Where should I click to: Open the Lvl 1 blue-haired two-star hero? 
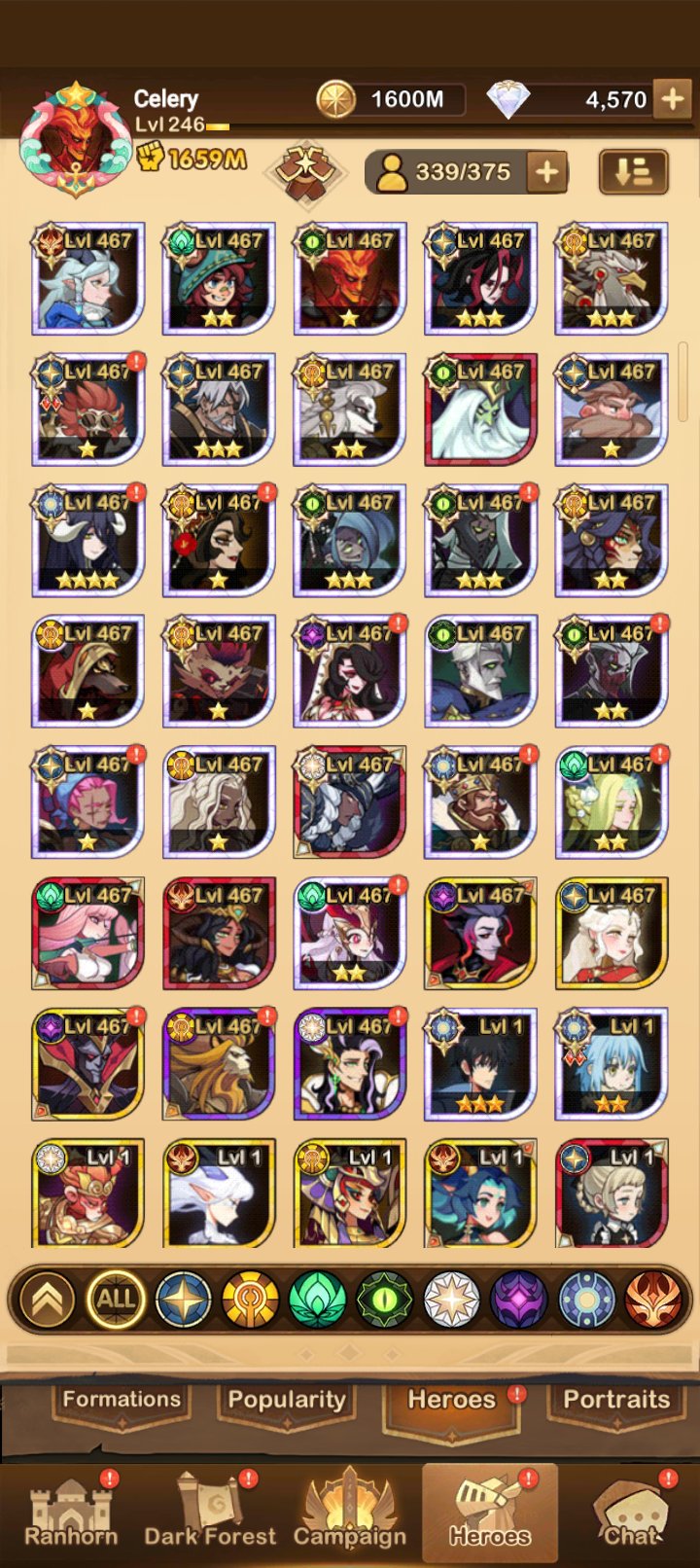click(612, 1065)
